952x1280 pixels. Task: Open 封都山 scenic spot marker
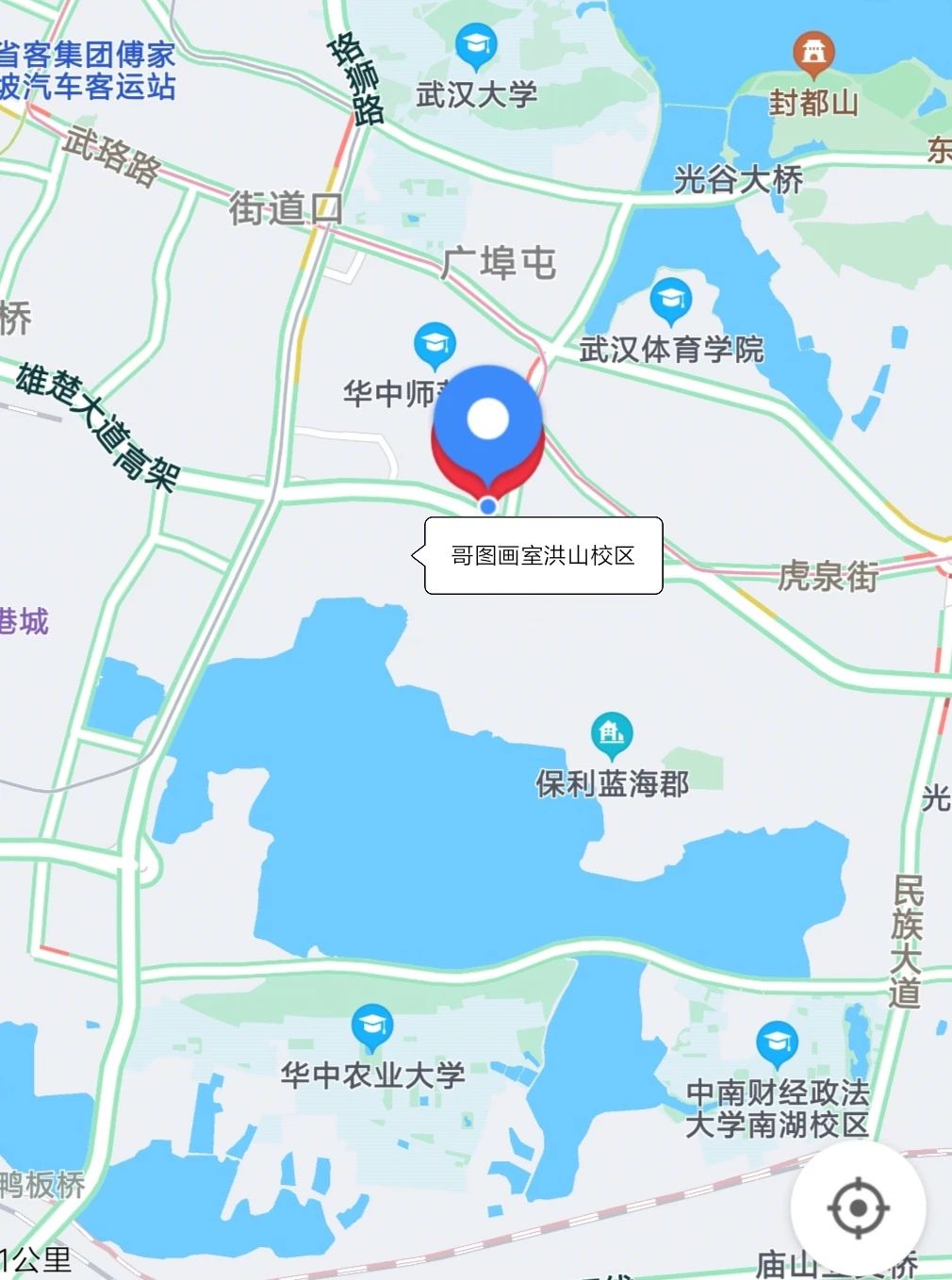tap(813, 55)
